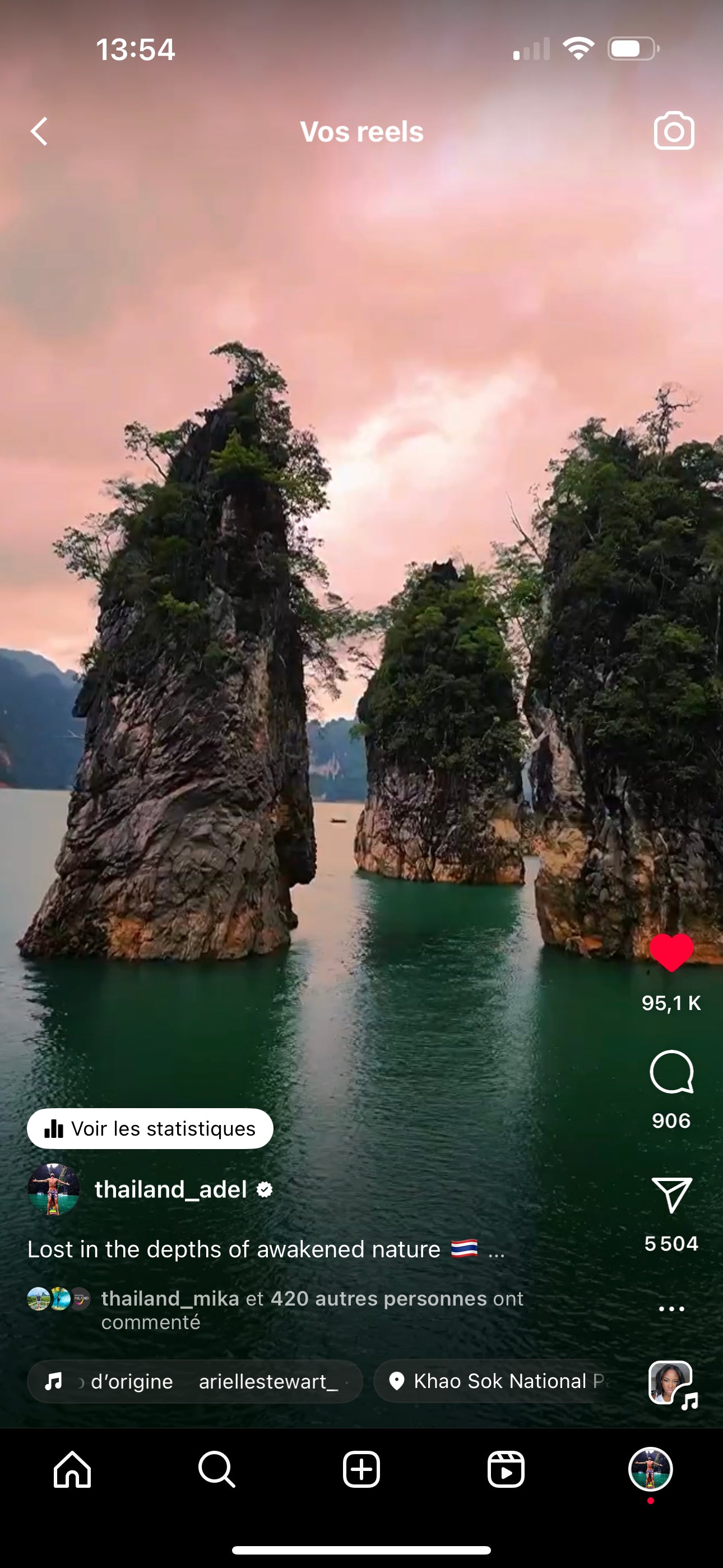Open the comments on this reel
This screenshot has width=723, height=1568.
pos(671,1072)
